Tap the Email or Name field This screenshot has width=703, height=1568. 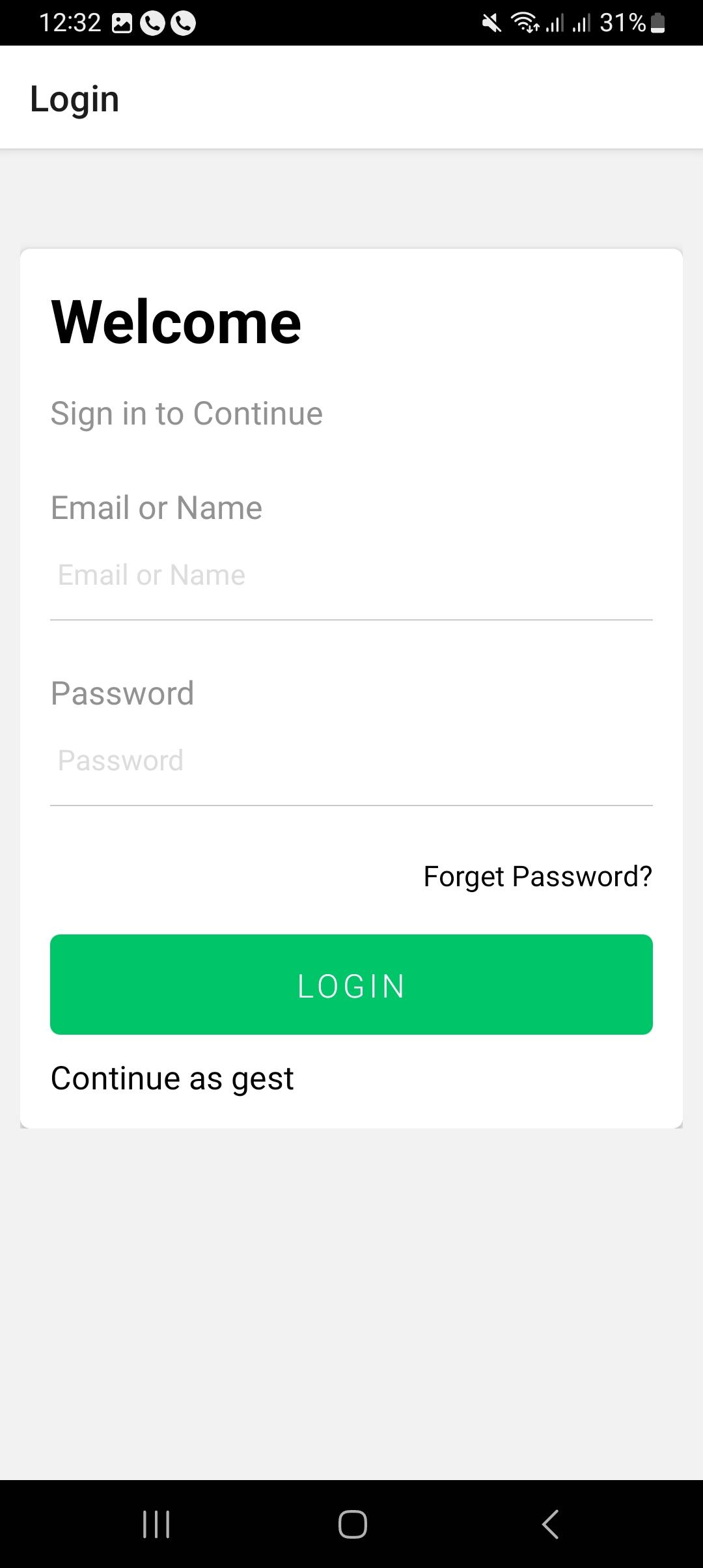click(351, 576)
